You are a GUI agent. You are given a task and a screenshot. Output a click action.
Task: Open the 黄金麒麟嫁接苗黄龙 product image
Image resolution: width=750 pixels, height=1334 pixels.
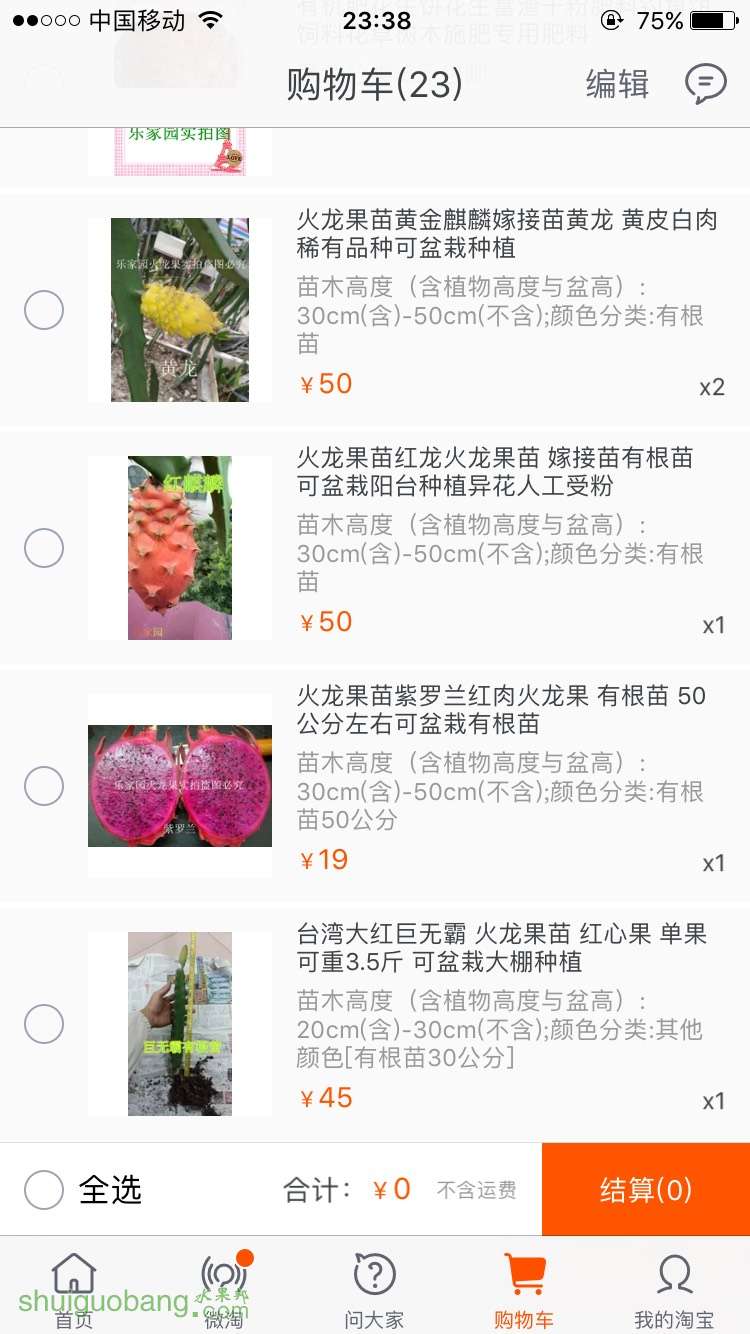(180, 310)
